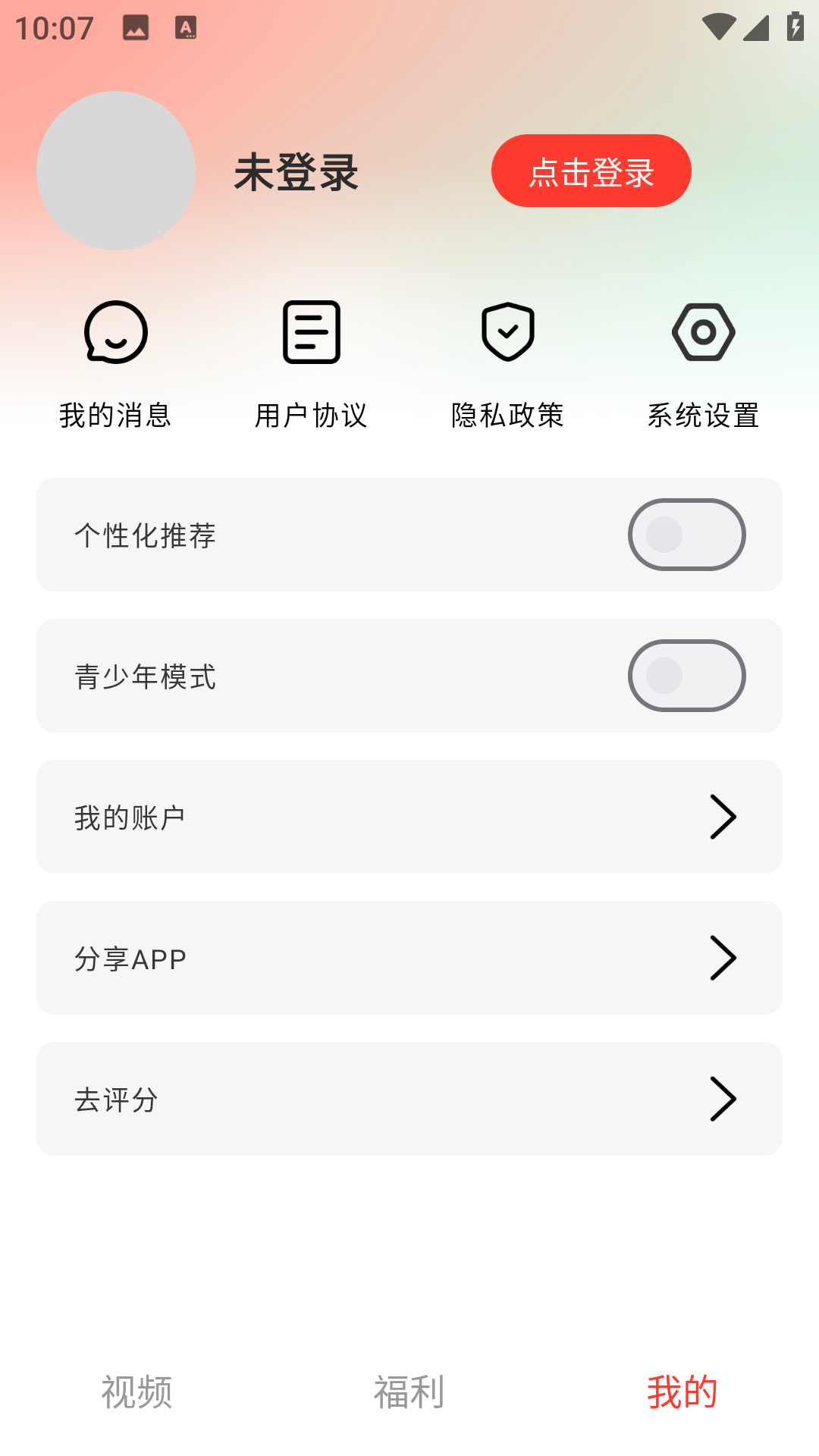Image resolution: width=819 pixels, height=1456 pixels.
Task: Tap the 未登录 text label
Action: point(296,172)
